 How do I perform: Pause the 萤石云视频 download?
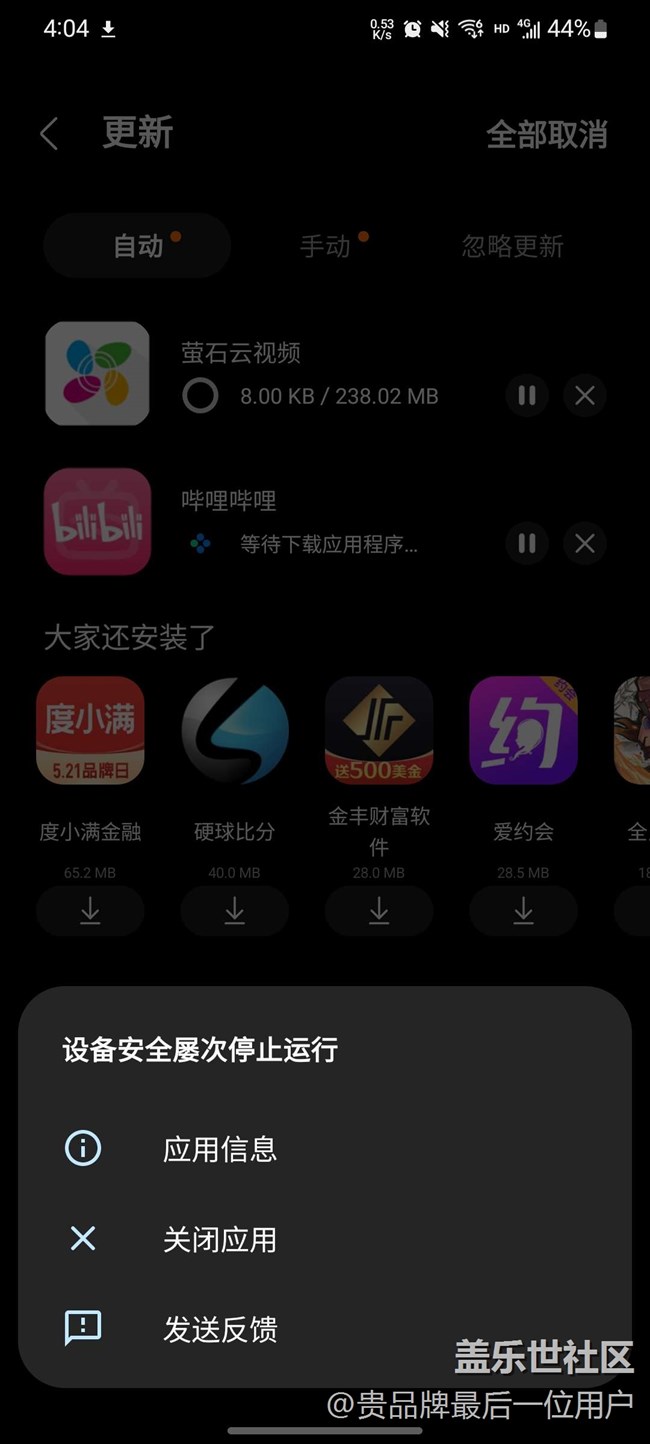point(527,396)
